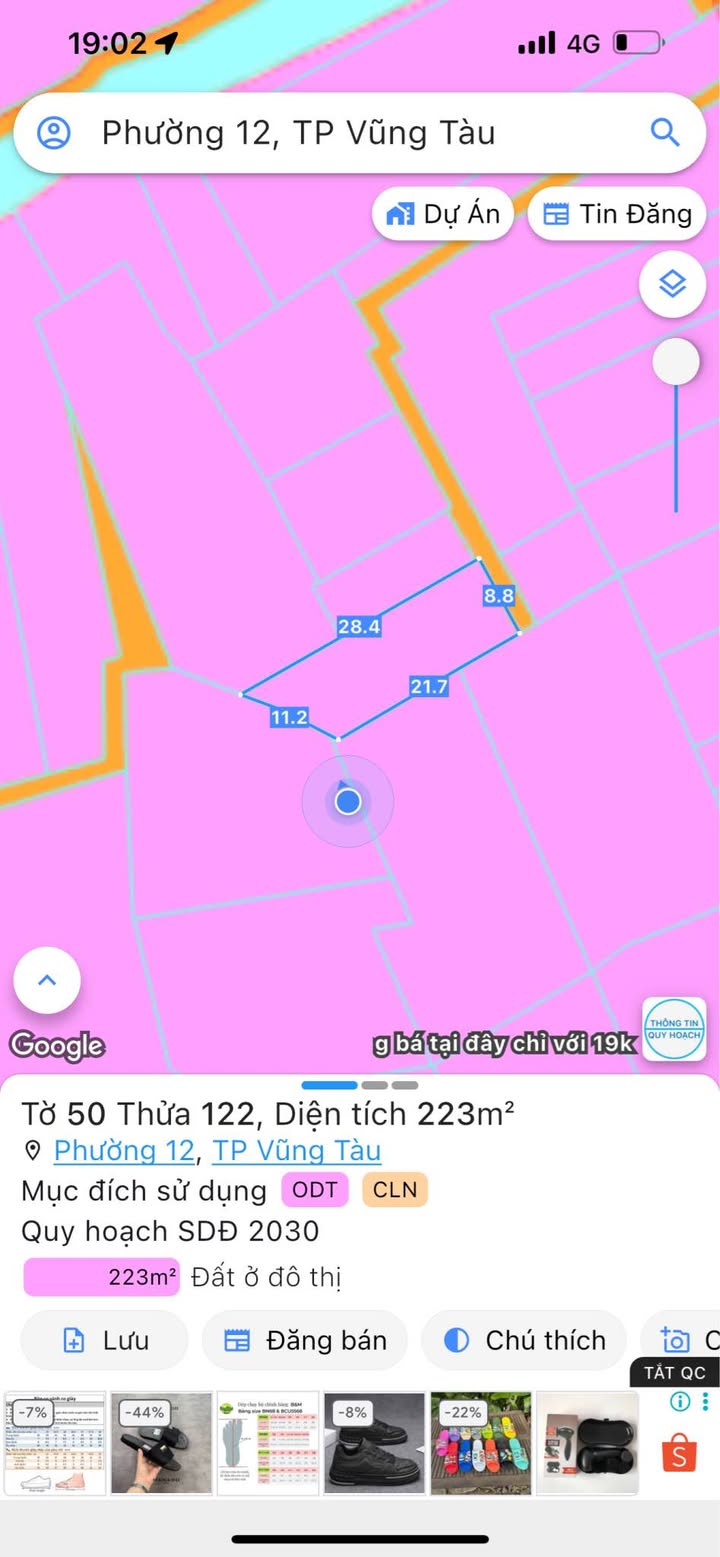Open the account profile icon

coord(54,133)
